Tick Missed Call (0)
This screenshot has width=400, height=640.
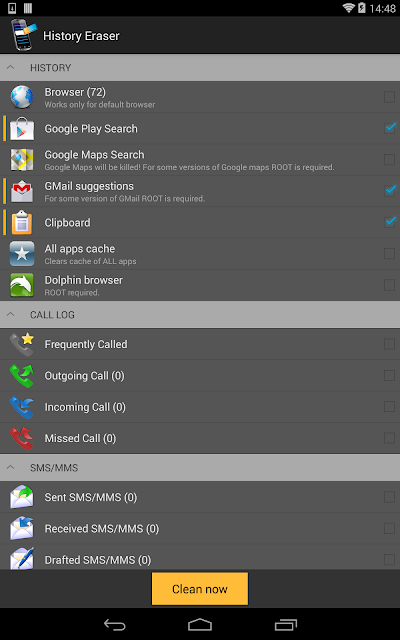pos(389,438)
